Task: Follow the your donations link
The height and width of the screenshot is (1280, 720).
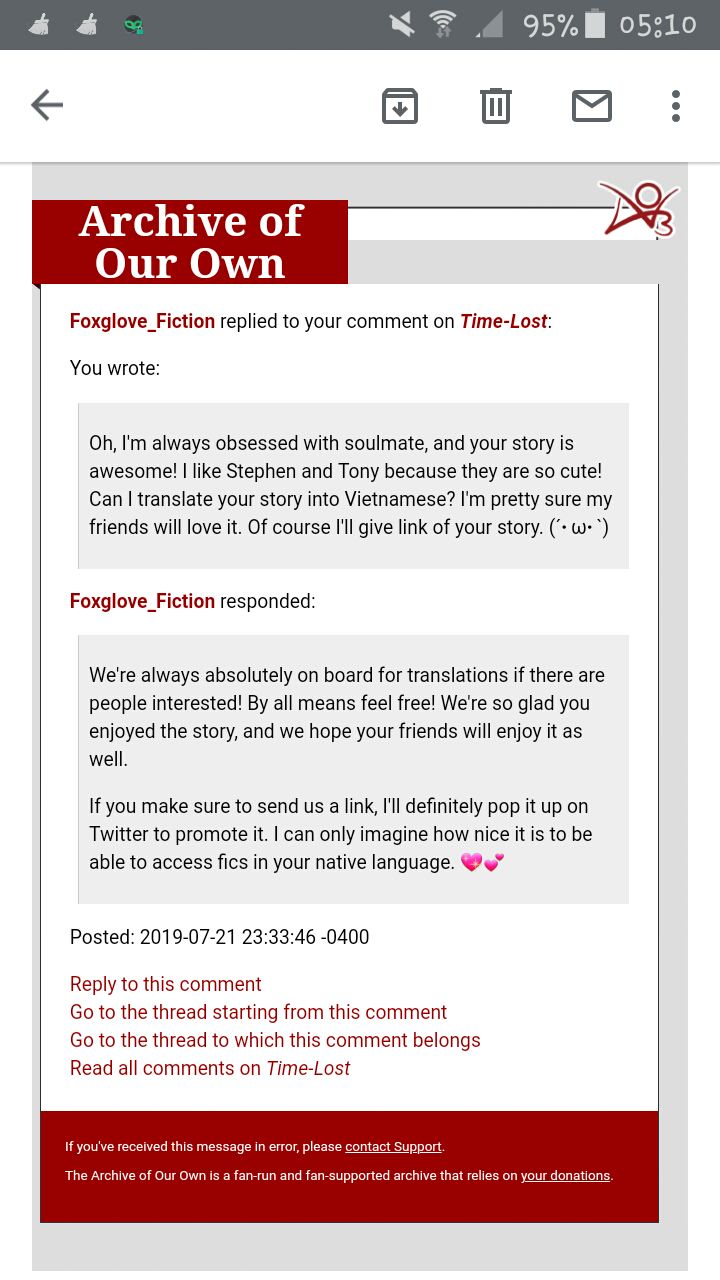Action: [565, 1176]
